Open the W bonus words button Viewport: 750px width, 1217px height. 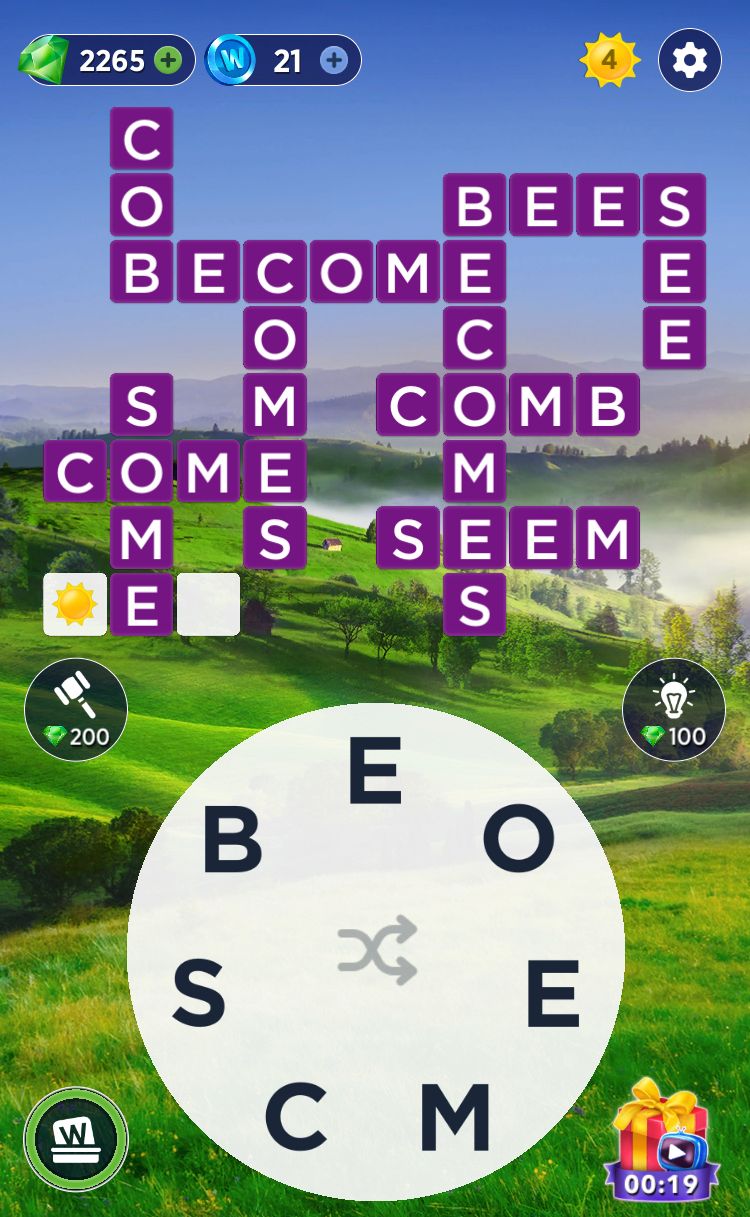76,1139
